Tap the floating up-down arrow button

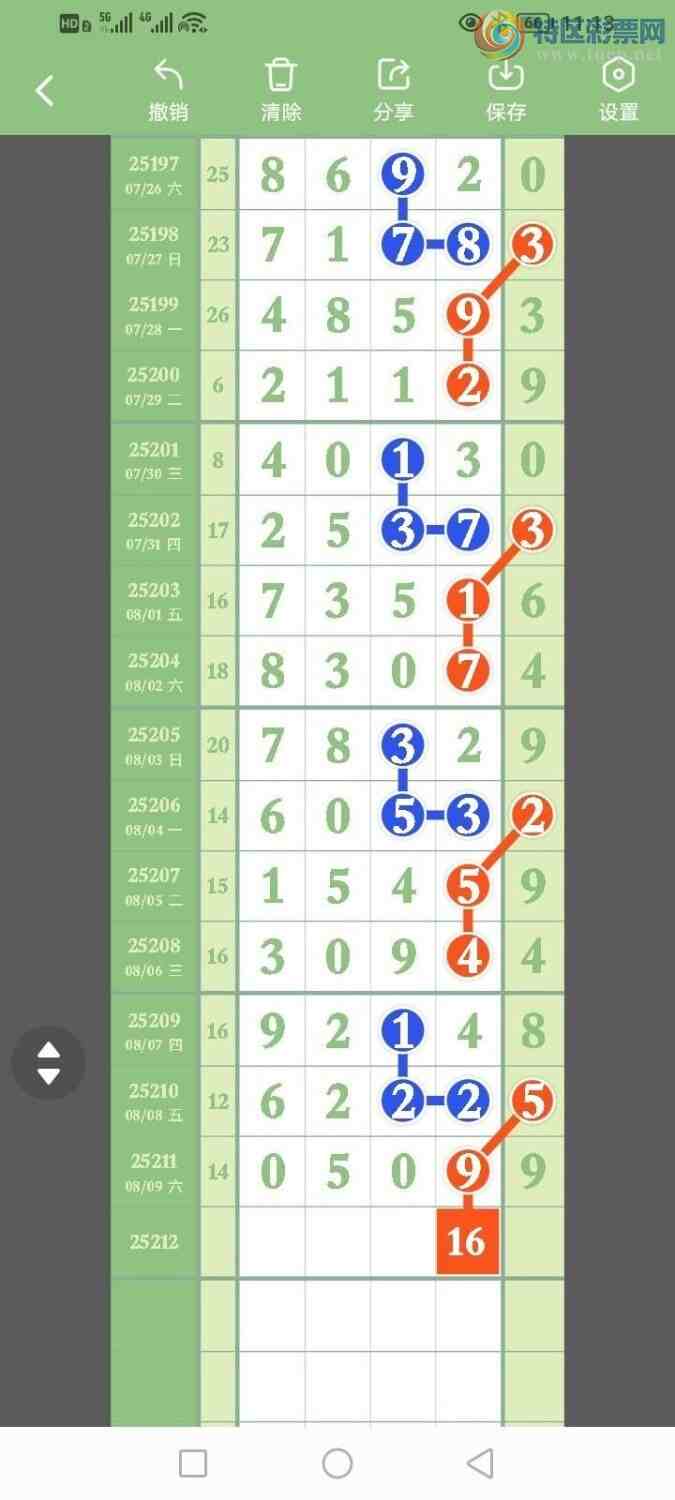pos(48,1063)
